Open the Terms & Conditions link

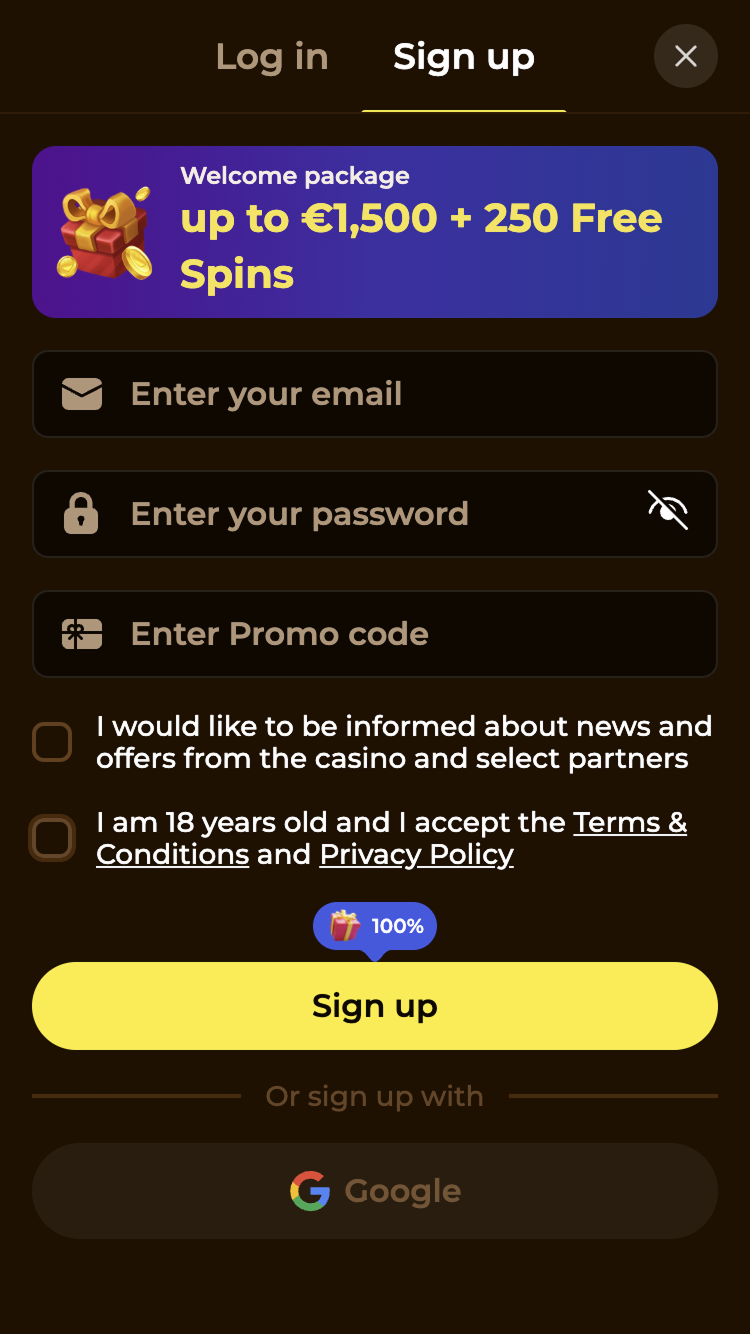tap(629, 823)
